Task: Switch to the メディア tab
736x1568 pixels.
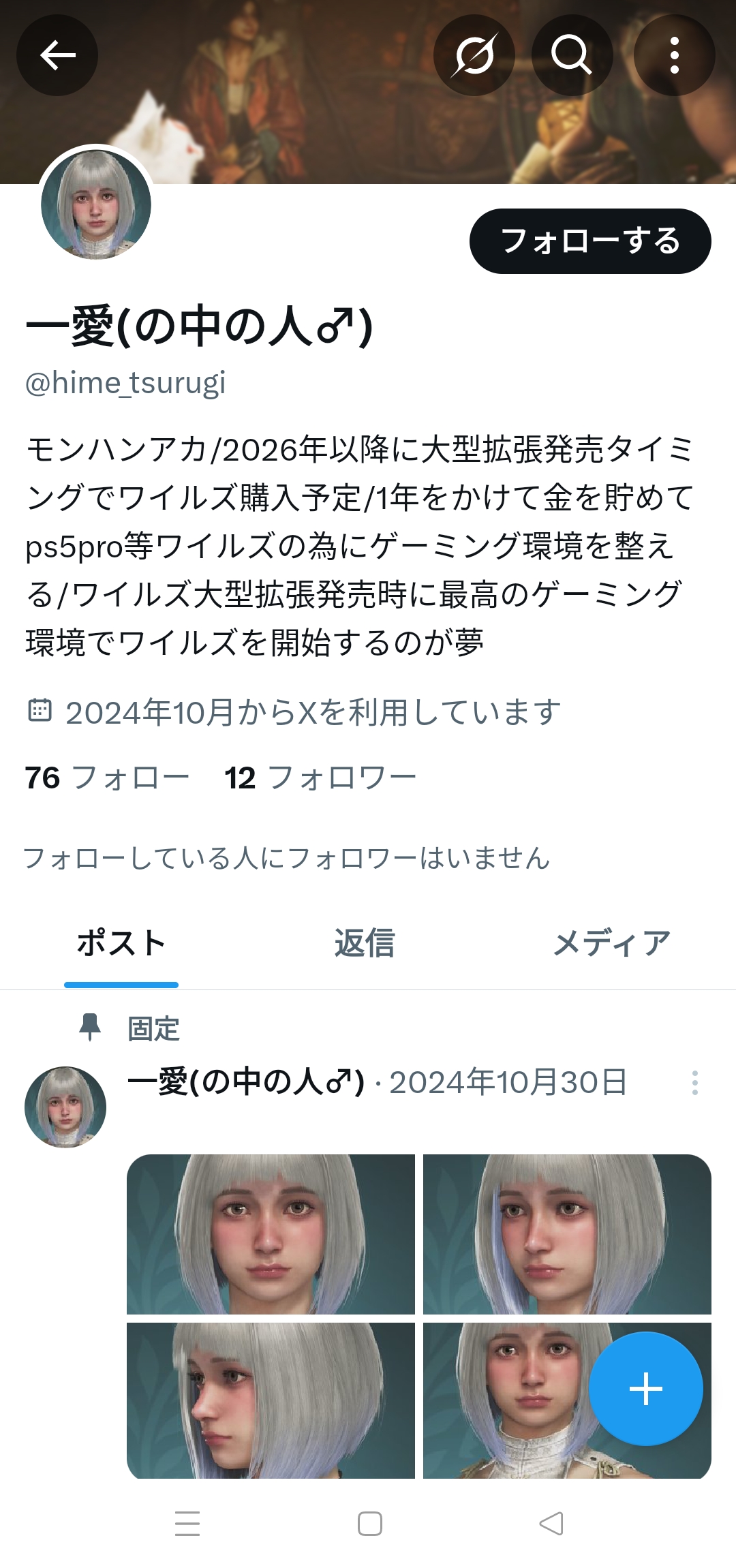Action: point(611,944)
